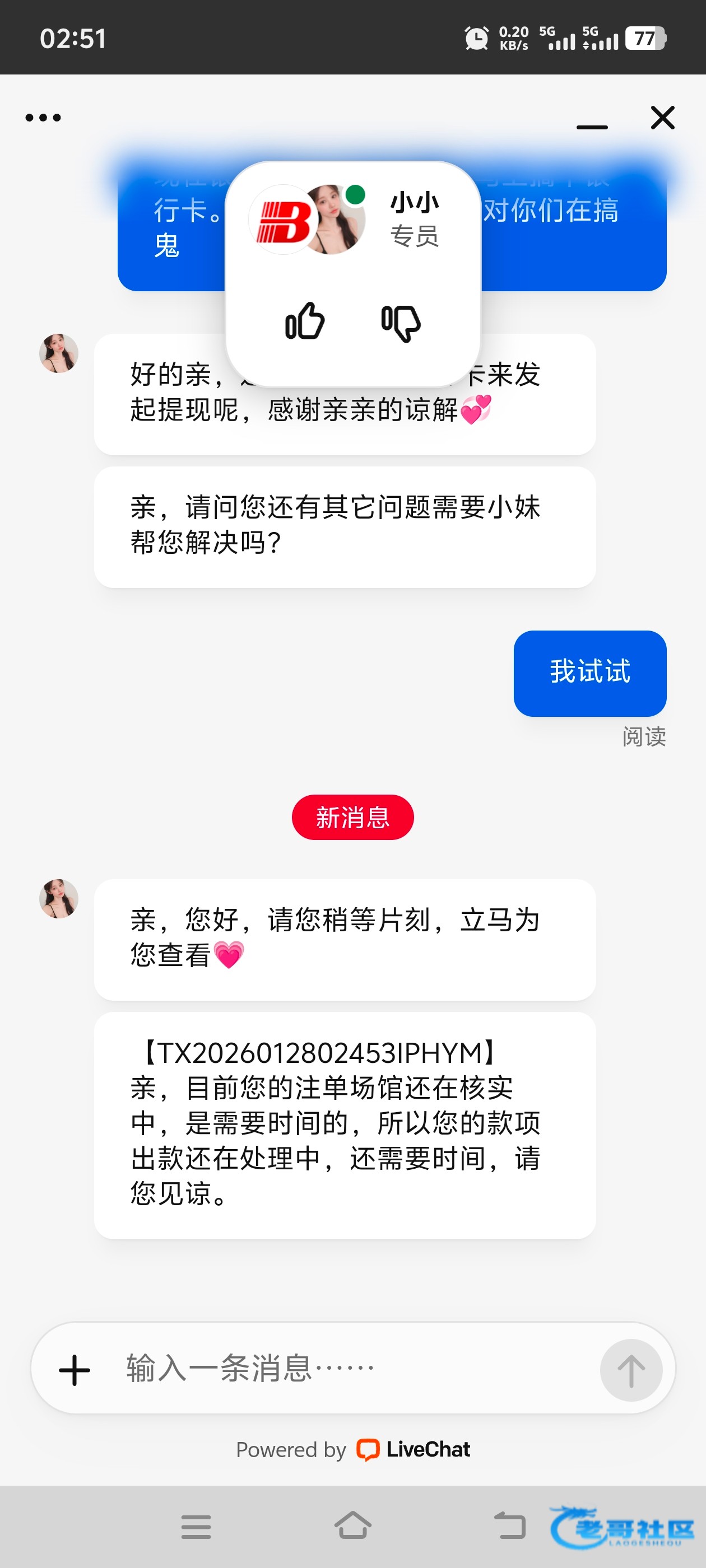Open the recent apps menu button
The width and height of the screenshot is (706, 1568).
[196, 1527]
